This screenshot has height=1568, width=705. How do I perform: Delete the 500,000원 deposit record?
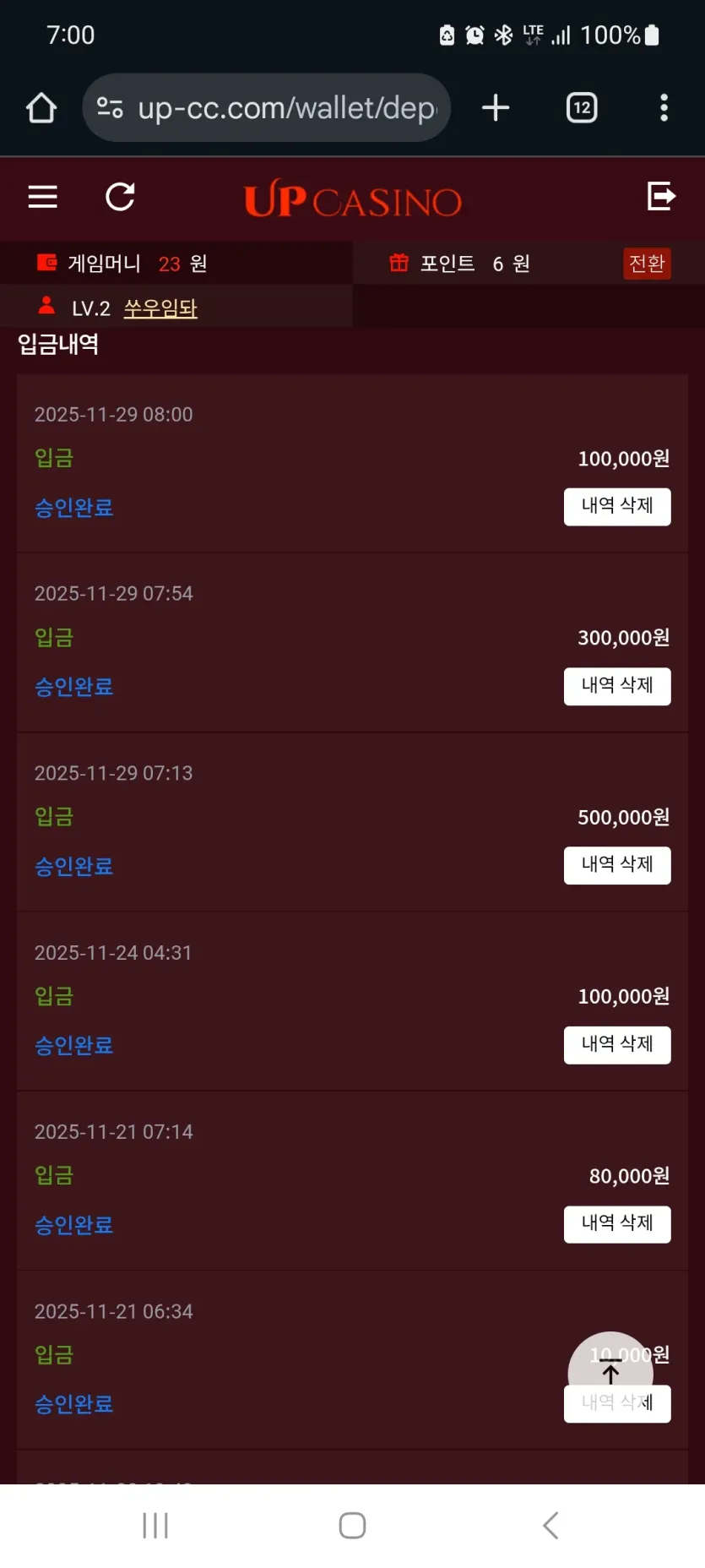point(617,865)
